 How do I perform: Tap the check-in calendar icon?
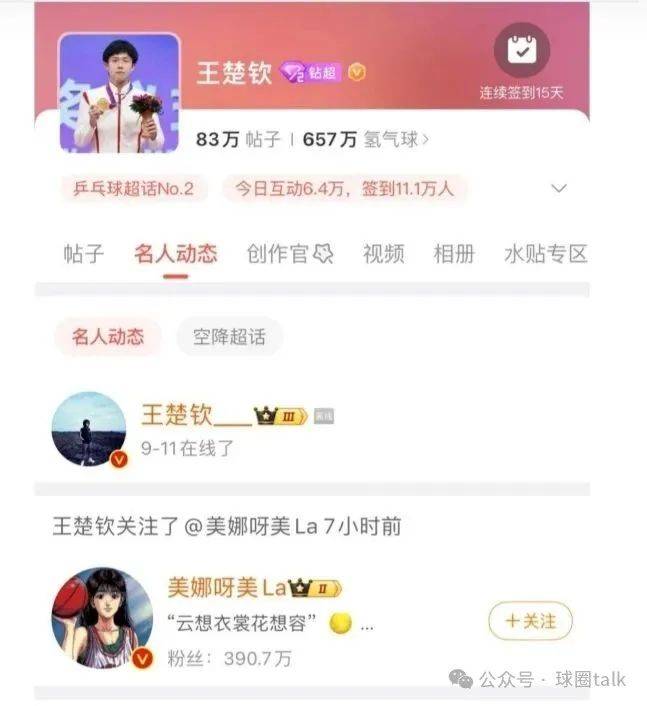click(x=521, y=49)
